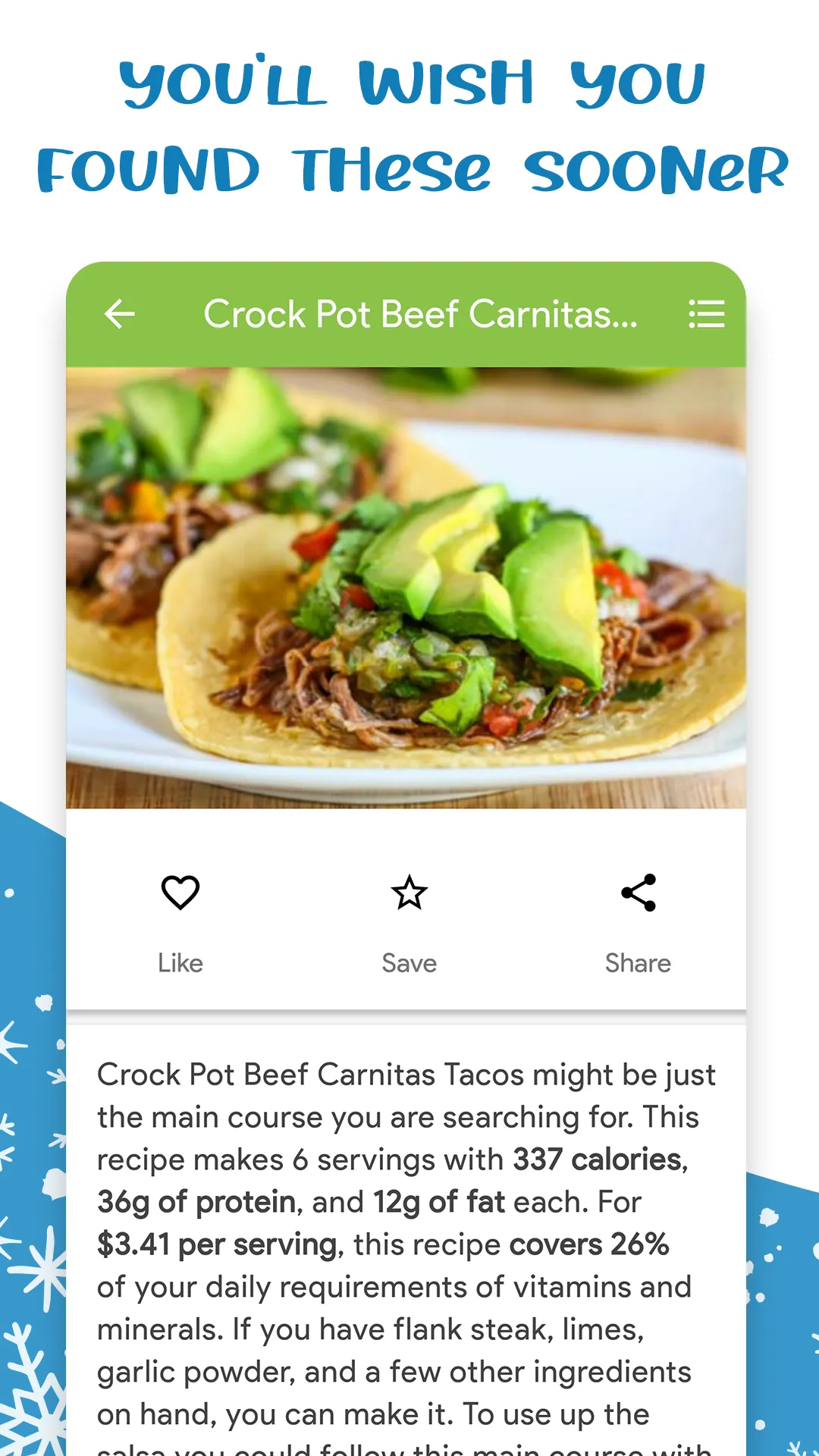Click the share network icon on the right
Viewport: 819px width, 1456px height.
pyautogui.click(x=638, y=893)
